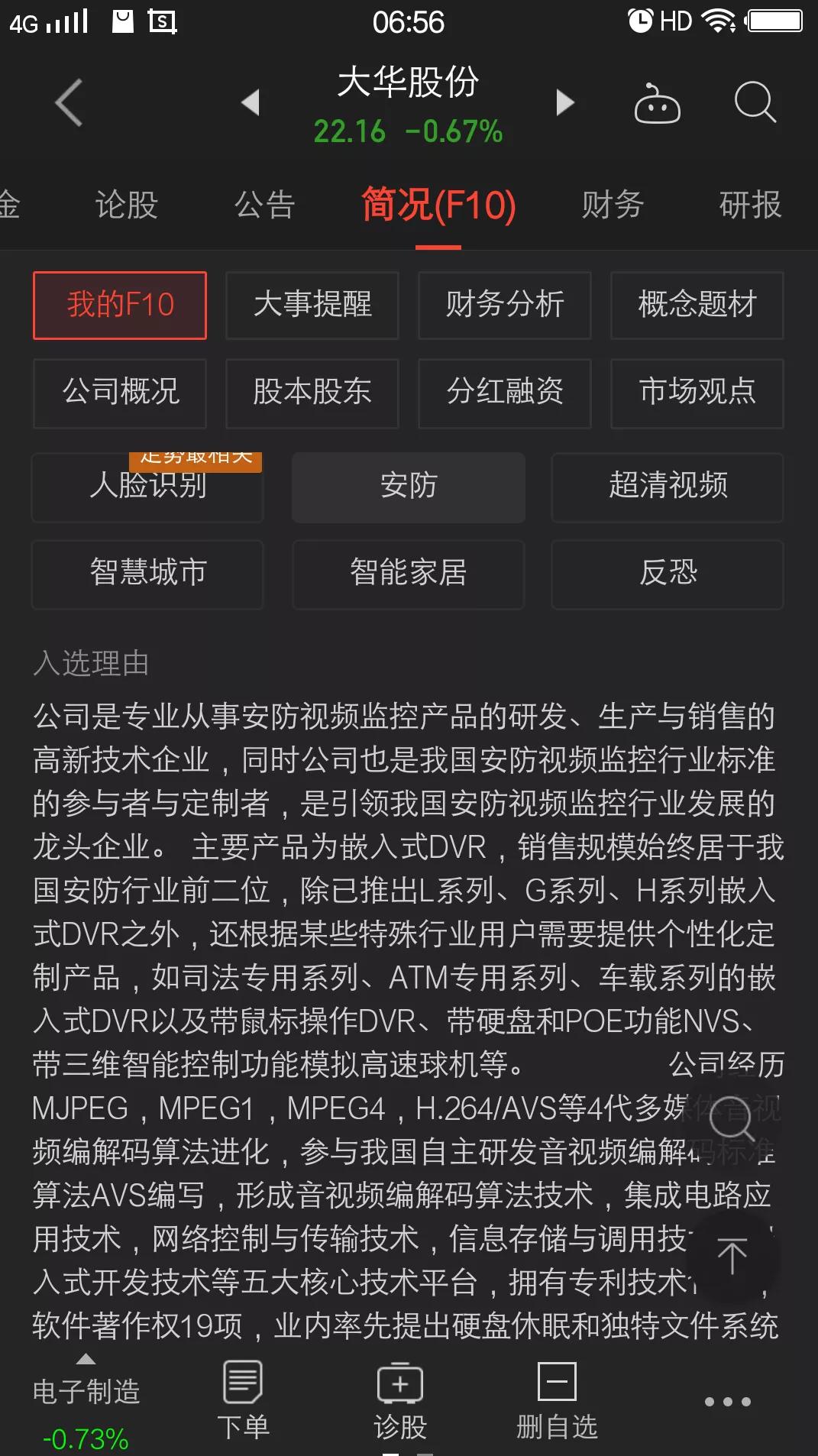Open the search function
Screen dimensions: 818x1456
click(755, 102)
